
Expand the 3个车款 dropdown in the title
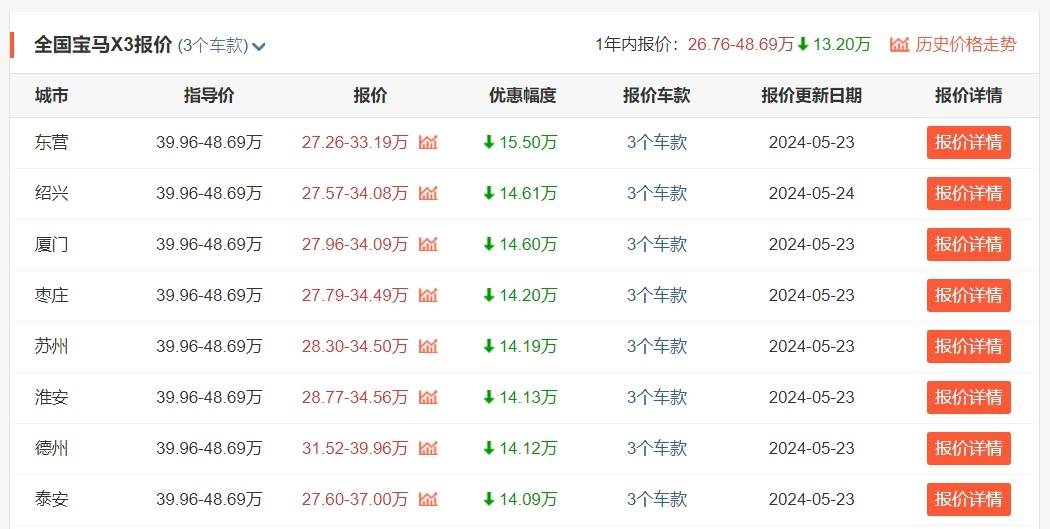(x=259, y=46)
